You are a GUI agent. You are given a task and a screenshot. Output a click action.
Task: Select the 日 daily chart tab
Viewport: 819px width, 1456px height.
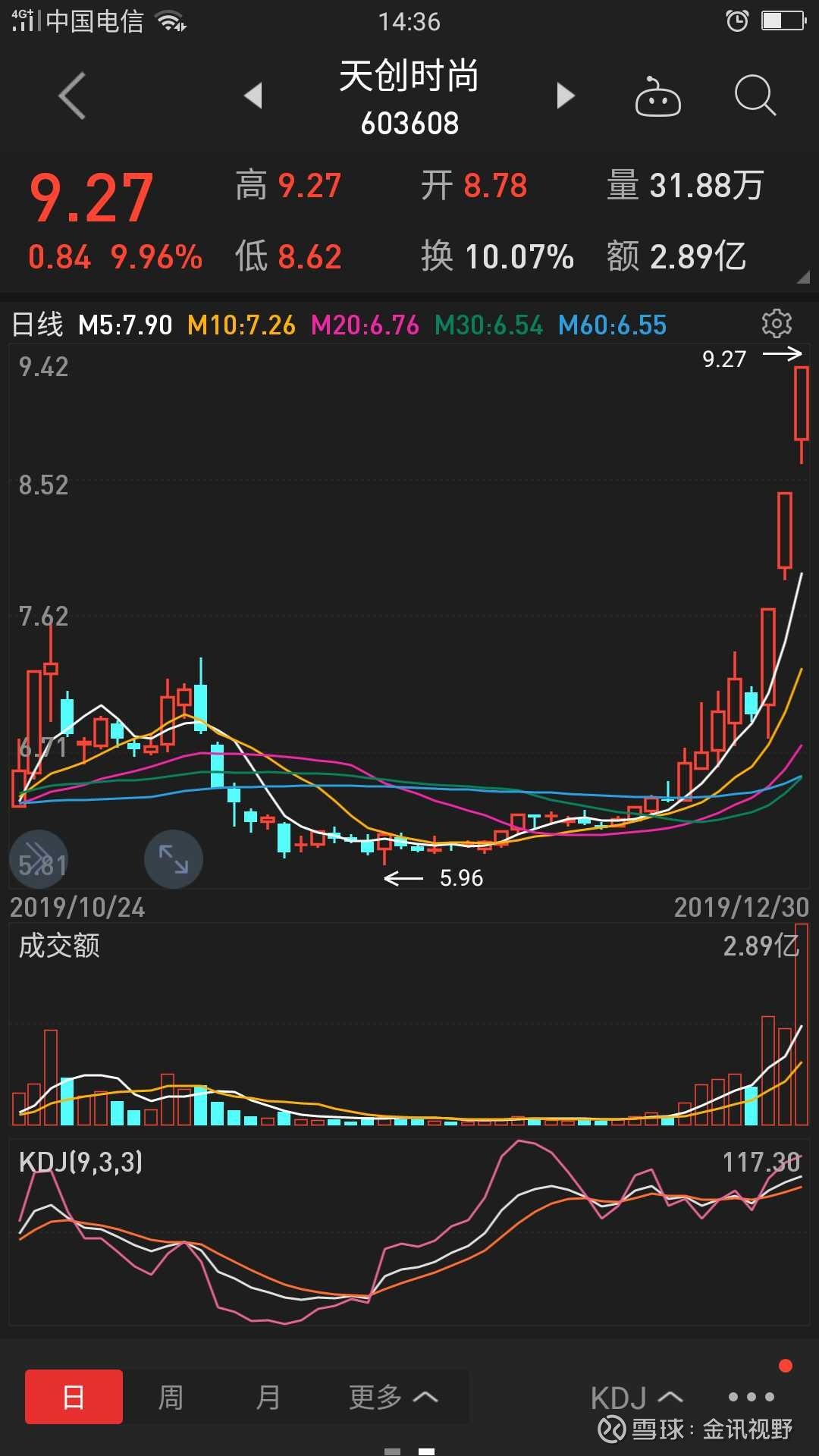[x=74, y=1396]
